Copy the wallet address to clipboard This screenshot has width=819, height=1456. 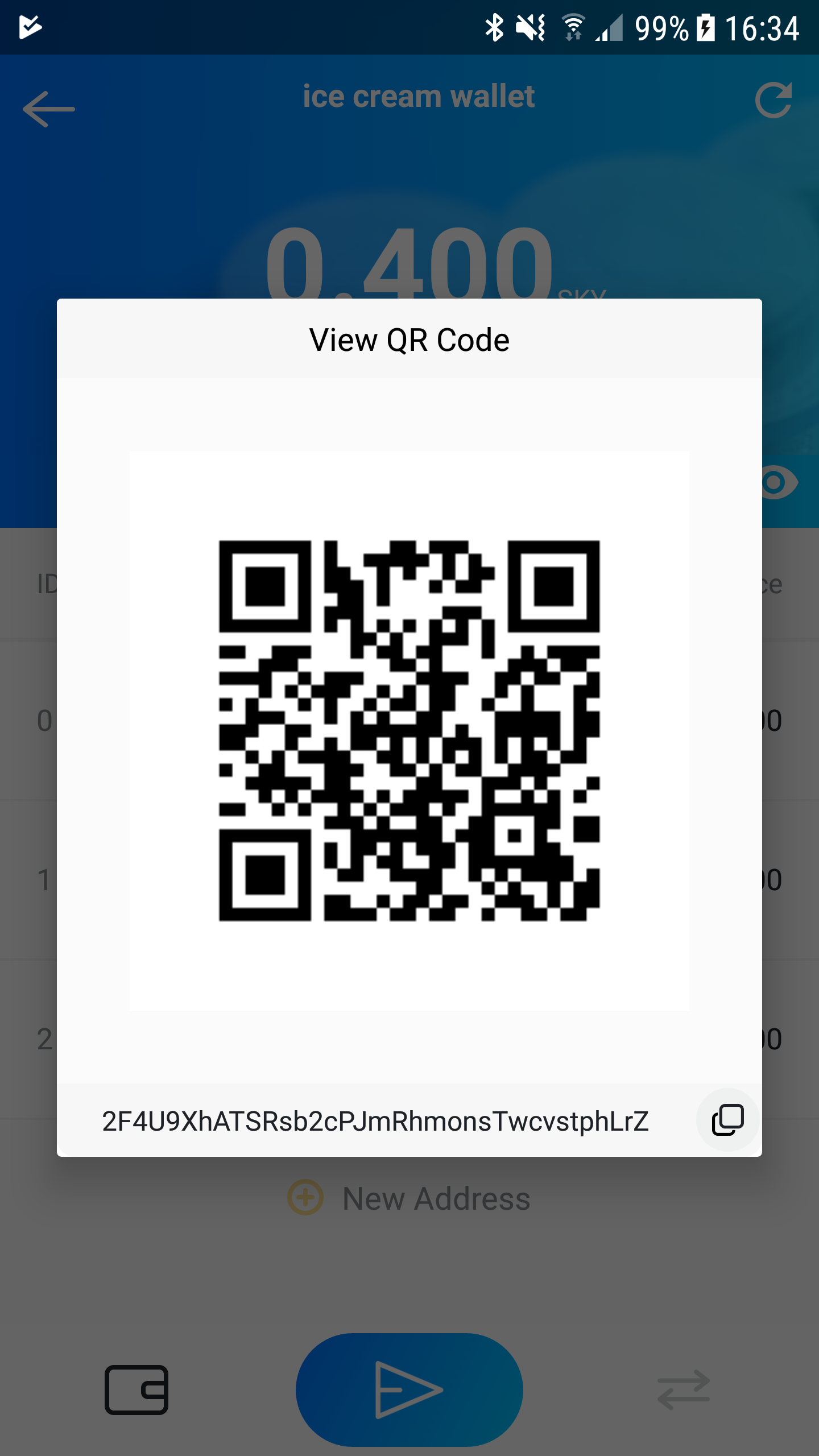pyautogui.click(x=727, y=1120)
